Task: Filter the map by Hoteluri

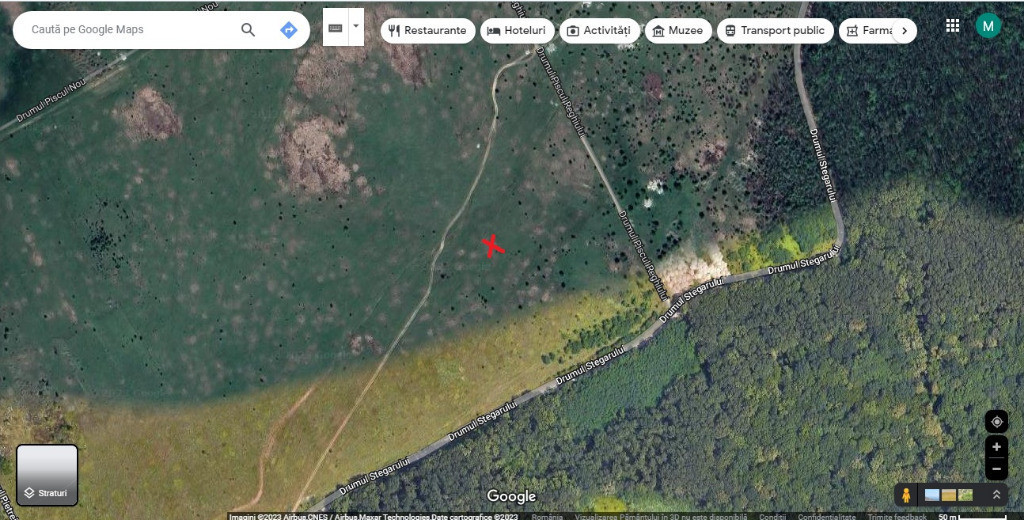Action: coord(517,31)
